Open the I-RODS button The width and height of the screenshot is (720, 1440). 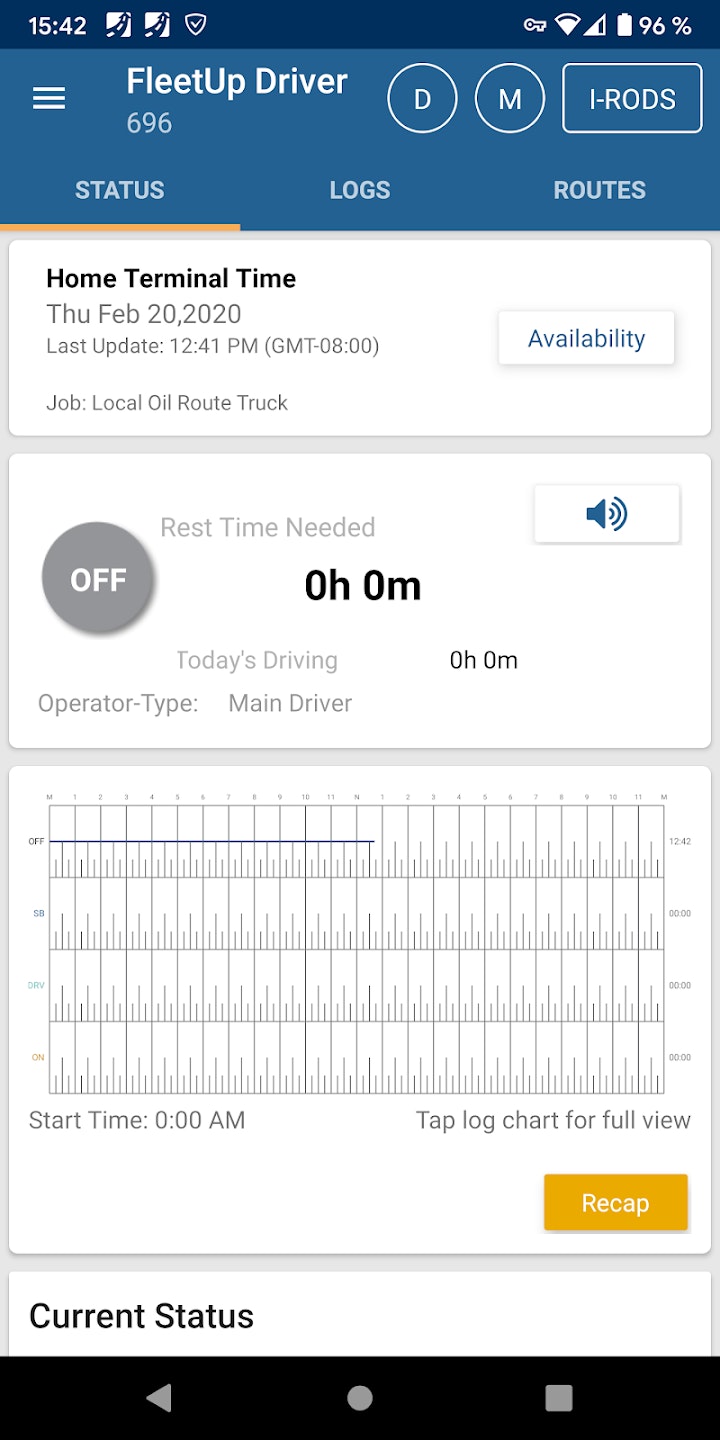click(632, 99)
